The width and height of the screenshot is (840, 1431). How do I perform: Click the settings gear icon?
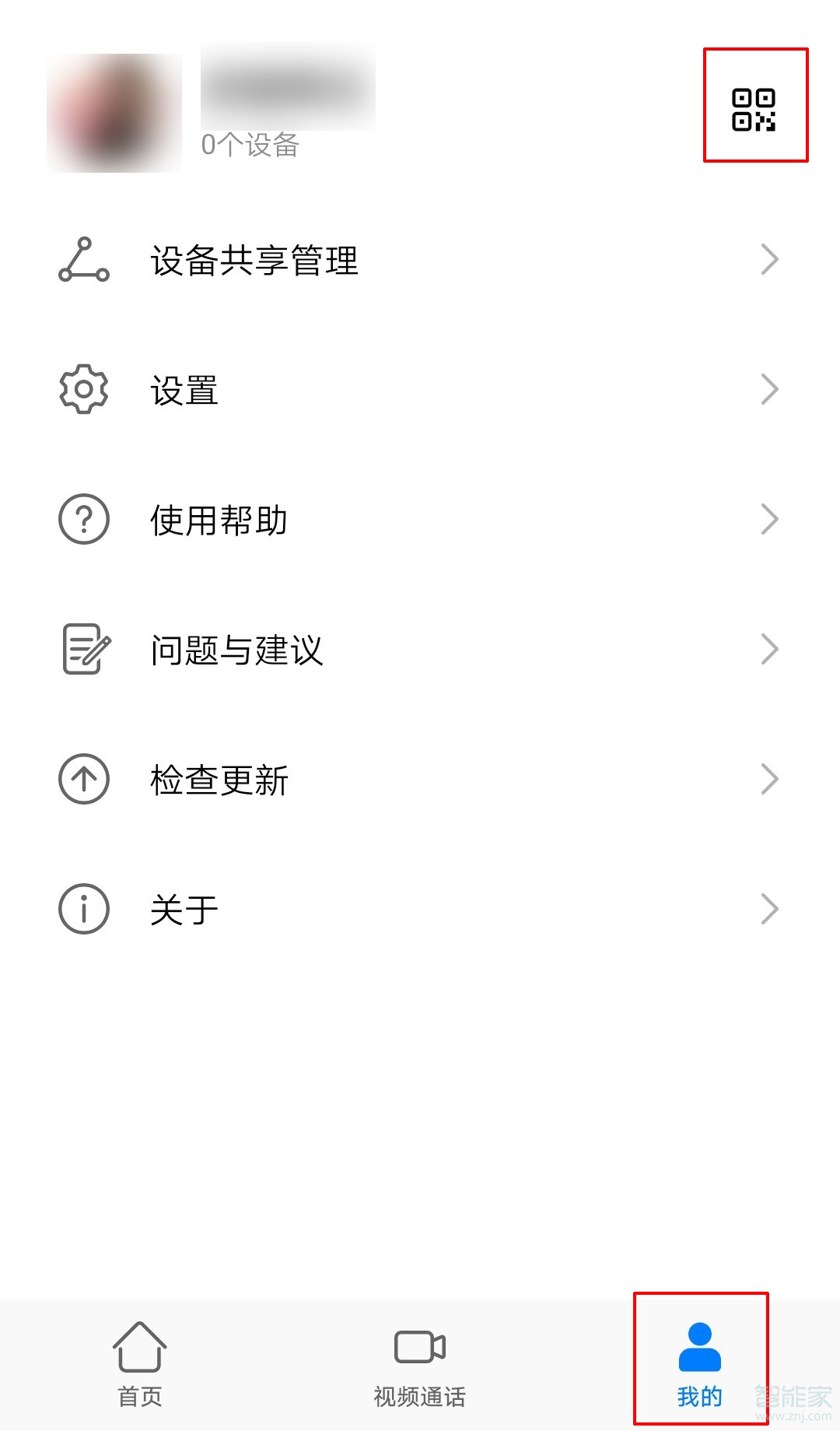pyautogui.click(x=82, y=388)
